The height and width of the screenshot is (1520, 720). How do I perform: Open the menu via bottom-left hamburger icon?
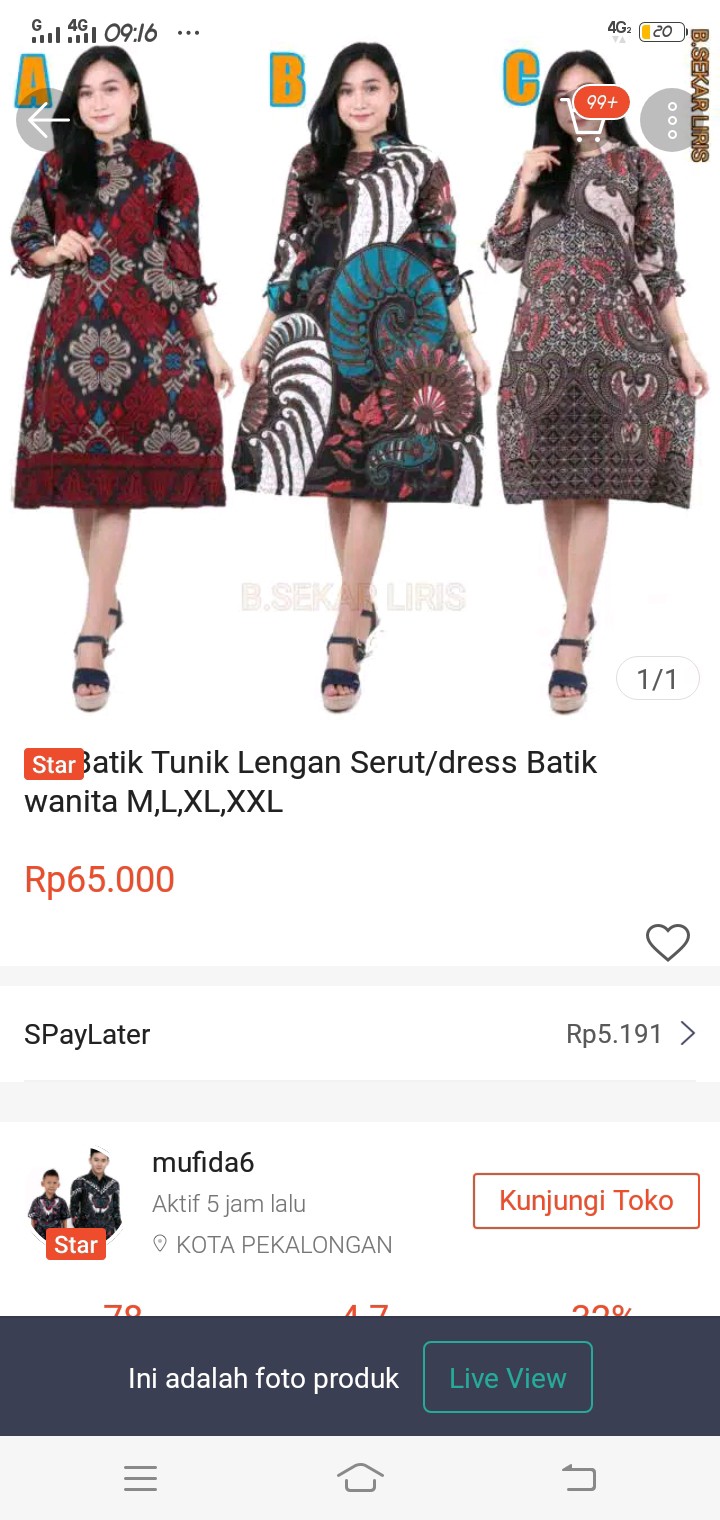point(141,1478)
